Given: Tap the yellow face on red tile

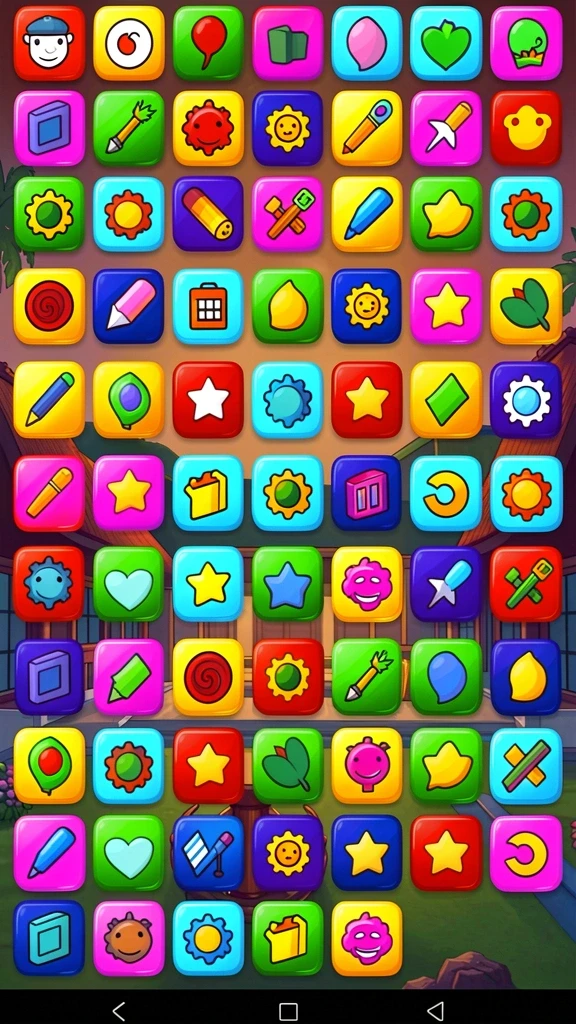Looking at the screenshot, I should click(x=526, y=128).
